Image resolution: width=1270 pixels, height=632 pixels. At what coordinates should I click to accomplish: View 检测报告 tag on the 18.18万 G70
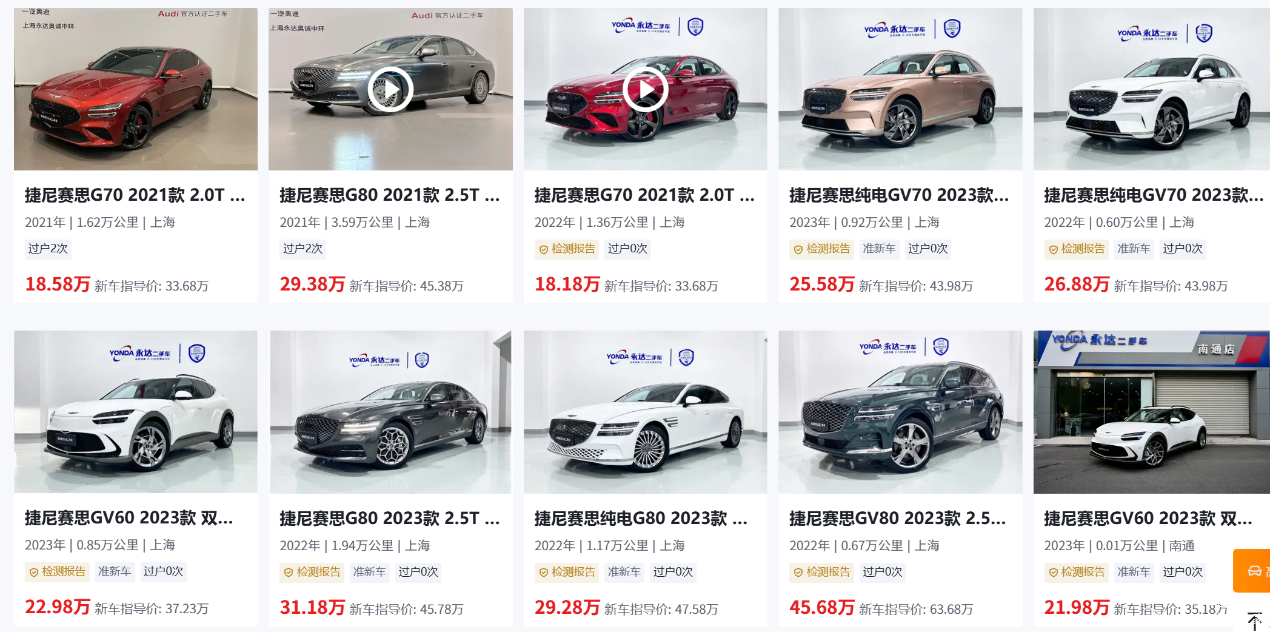(x=567, y=249)
